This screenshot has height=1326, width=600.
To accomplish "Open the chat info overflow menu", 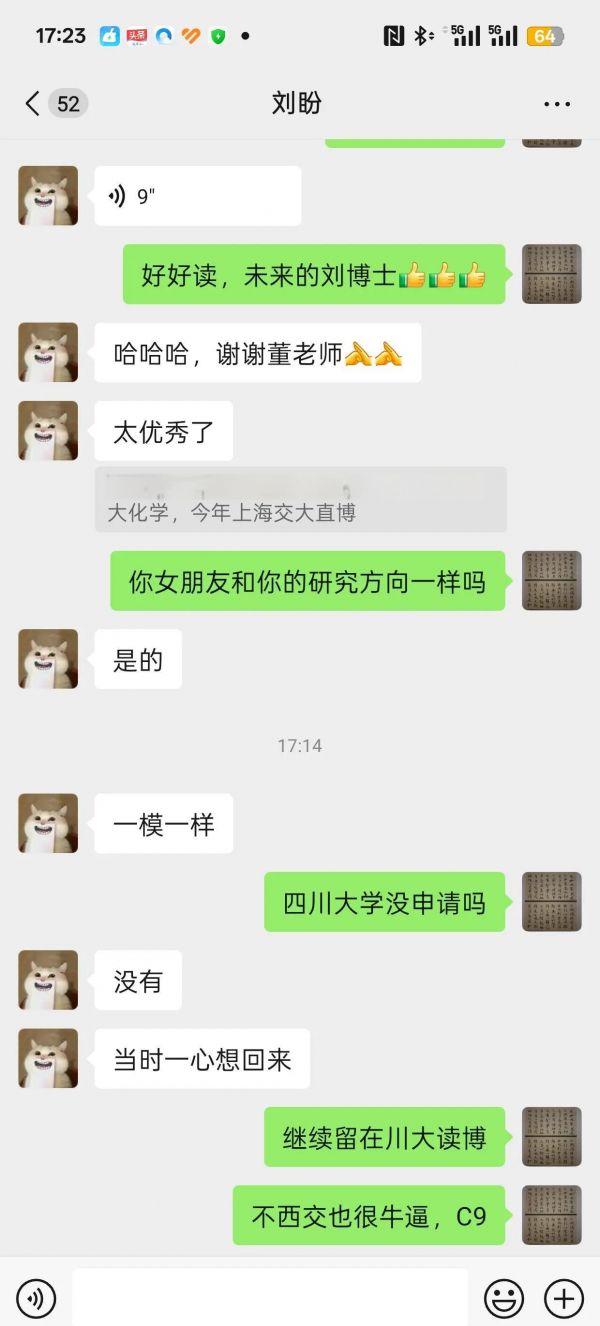I will click(556, 103).
